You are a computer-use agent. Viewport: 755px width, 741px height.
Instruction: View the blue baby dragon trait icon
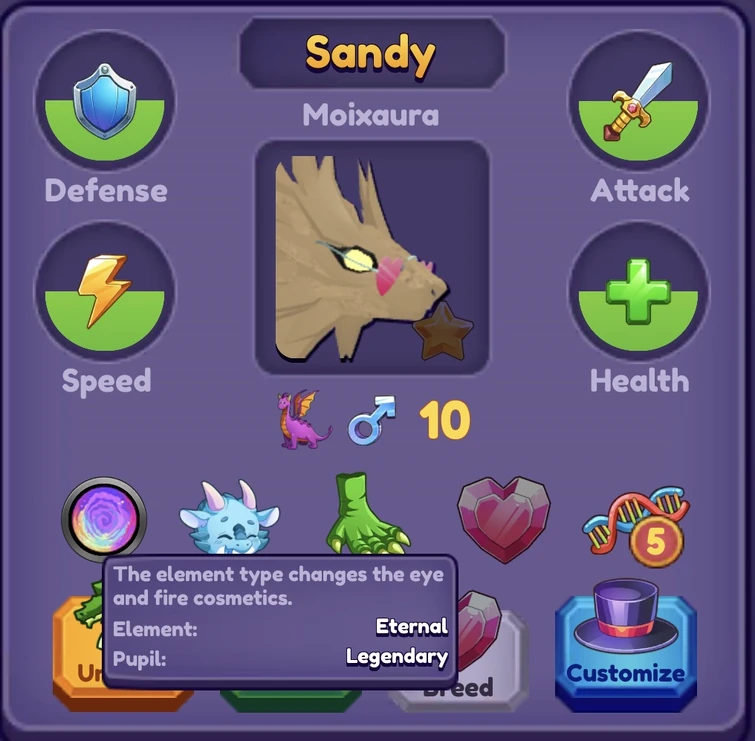coord(226,517)
